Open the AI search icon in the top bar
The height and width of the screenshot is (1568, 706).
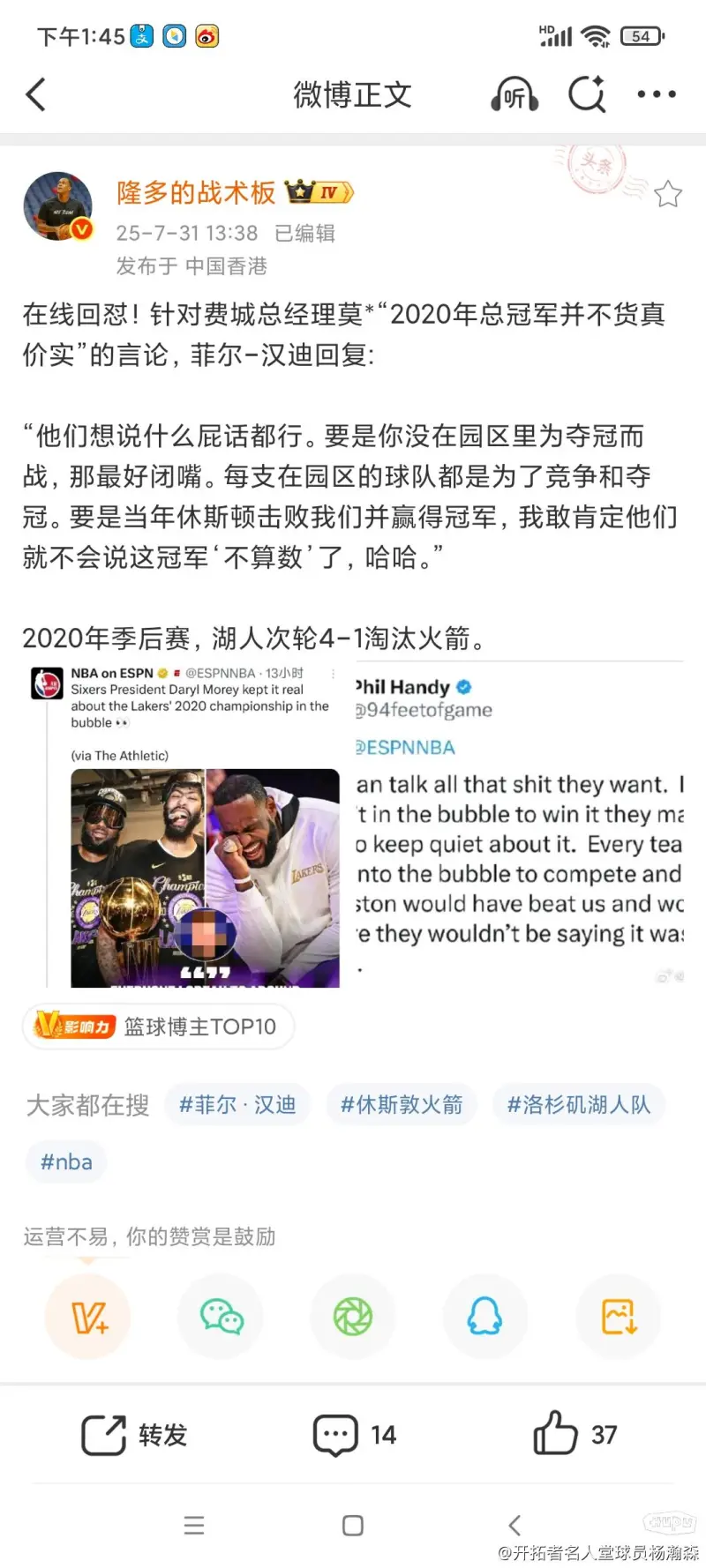587,94
